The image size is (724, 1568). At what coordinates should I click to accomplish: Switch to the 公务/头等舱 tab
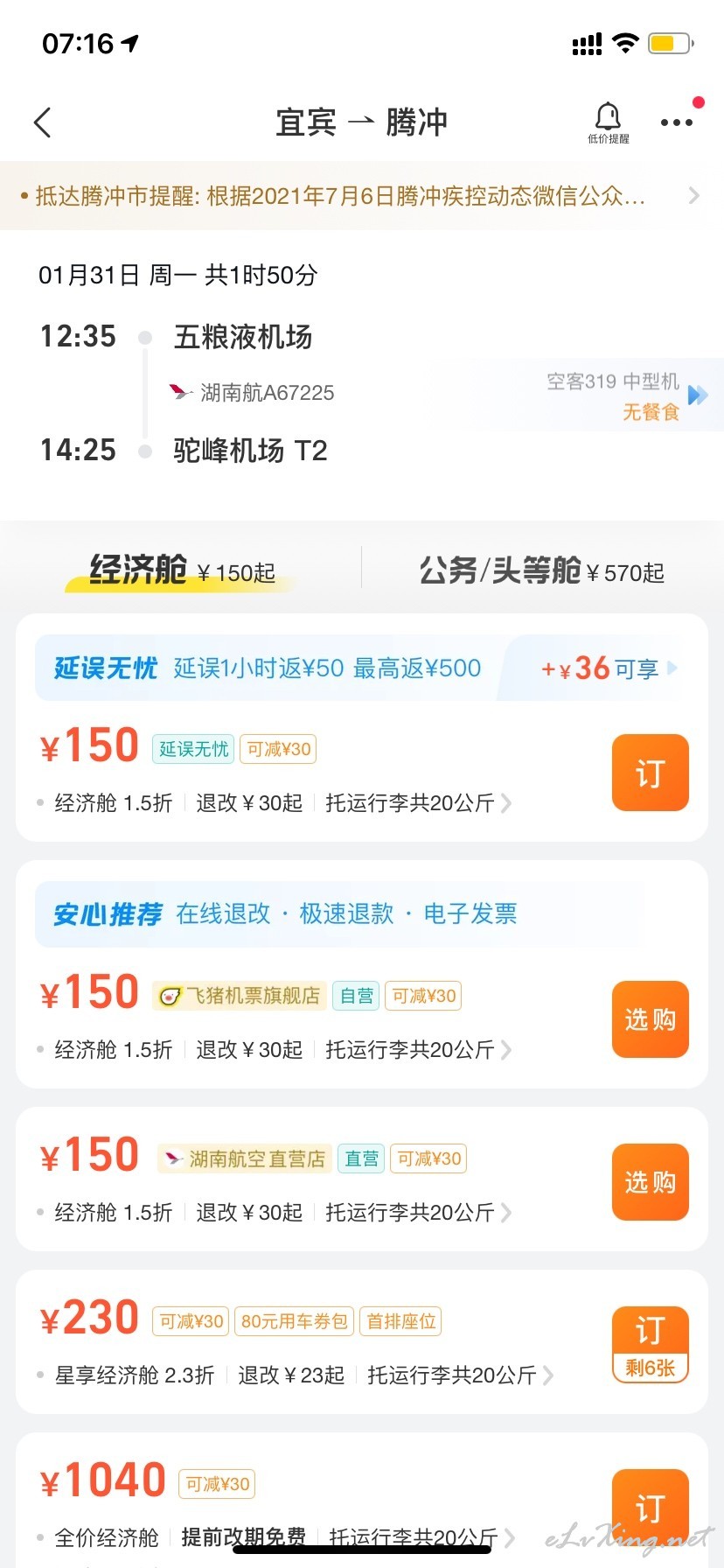542,571
